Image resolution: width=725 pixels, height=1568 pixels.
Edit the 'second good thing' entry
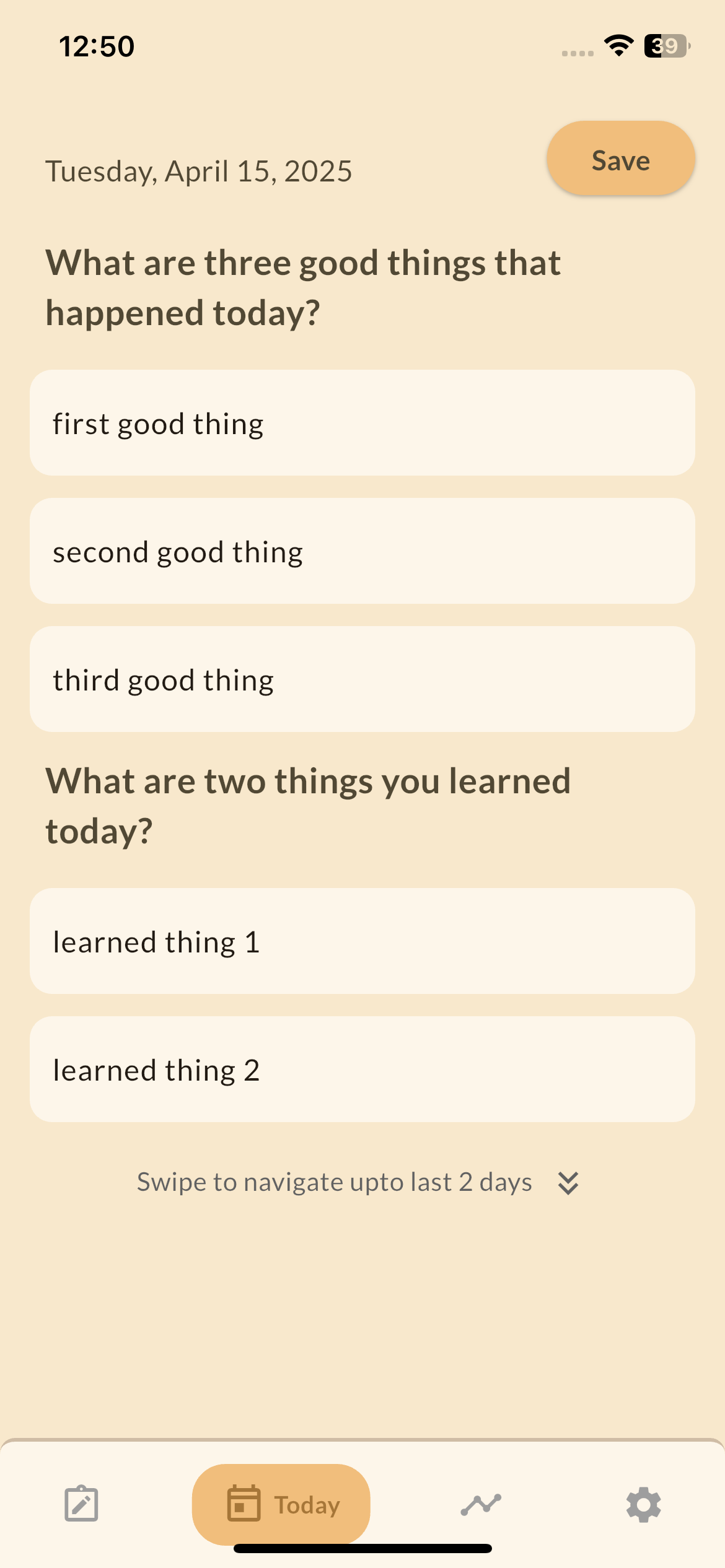pos(362,551)
